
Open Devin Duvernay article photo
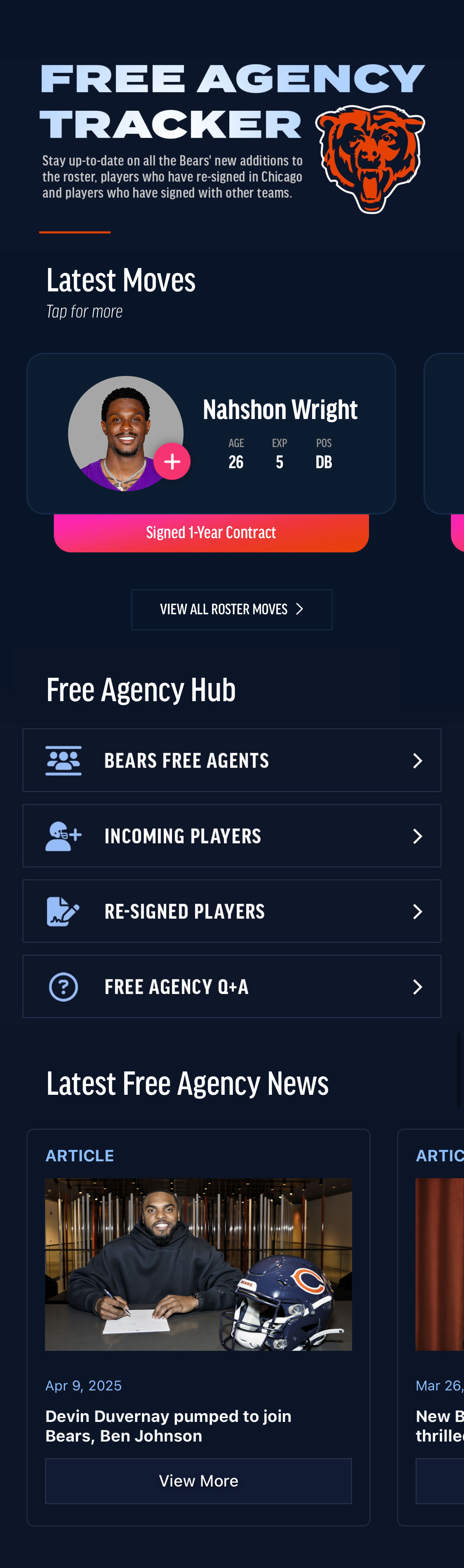tap(198, 1265)
